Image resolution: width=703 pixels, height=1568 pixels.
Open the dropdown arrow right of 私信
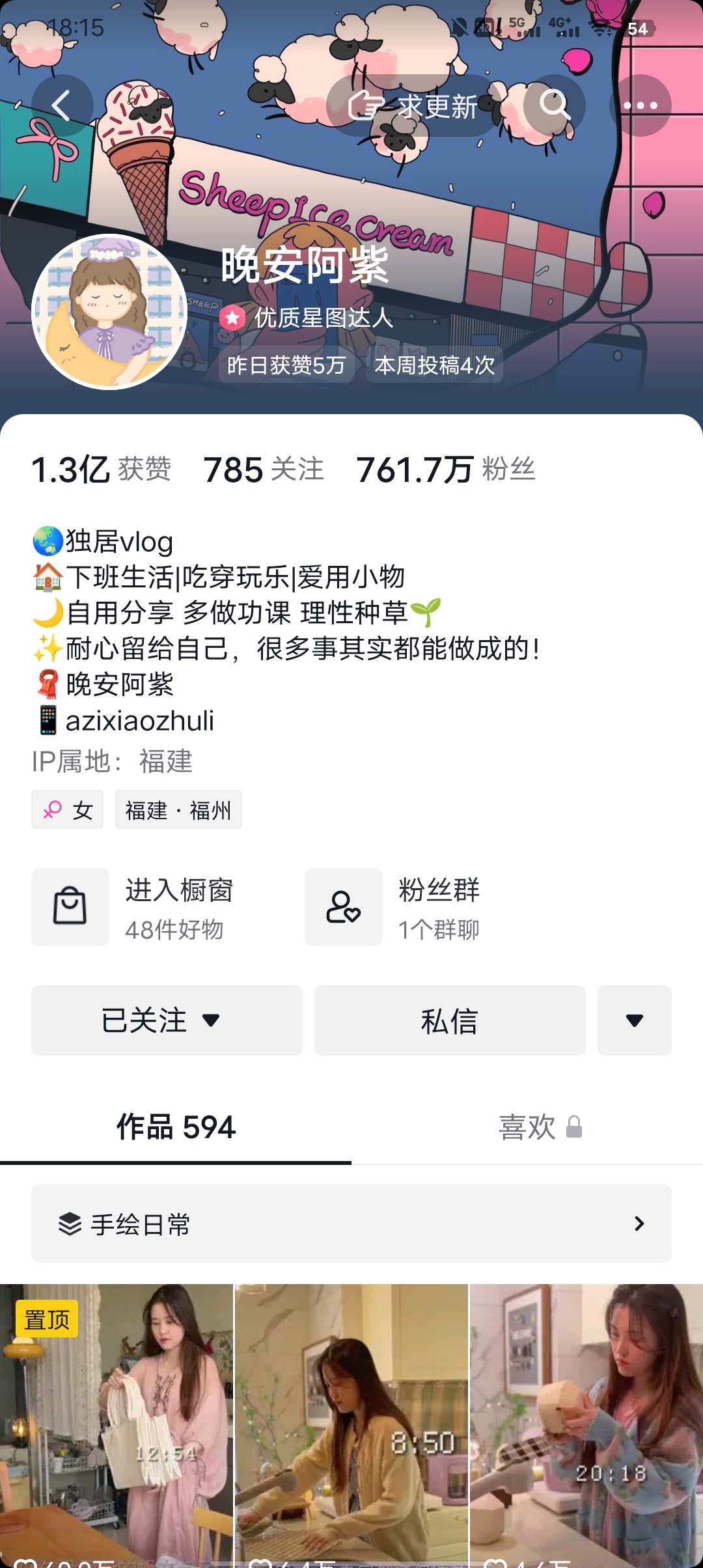coord(634,1020)
